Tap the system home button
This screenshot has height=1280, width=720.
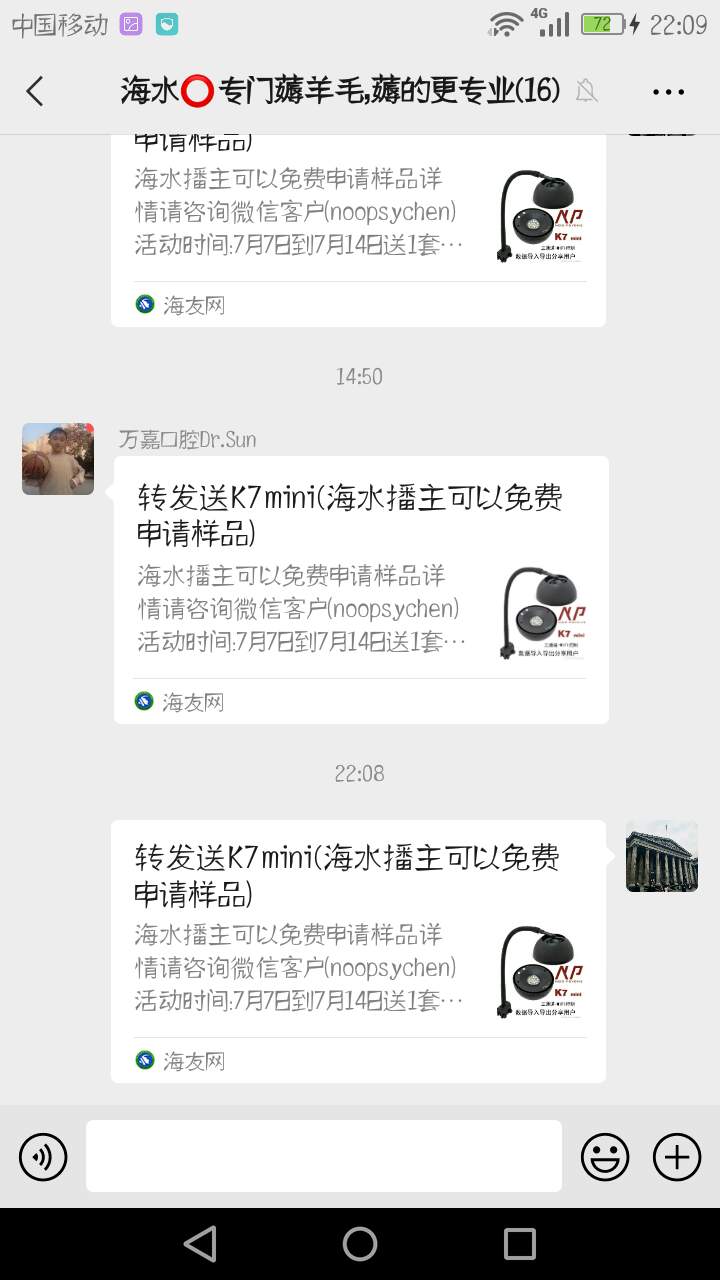pyautogui.click(x=360, y=1244)
